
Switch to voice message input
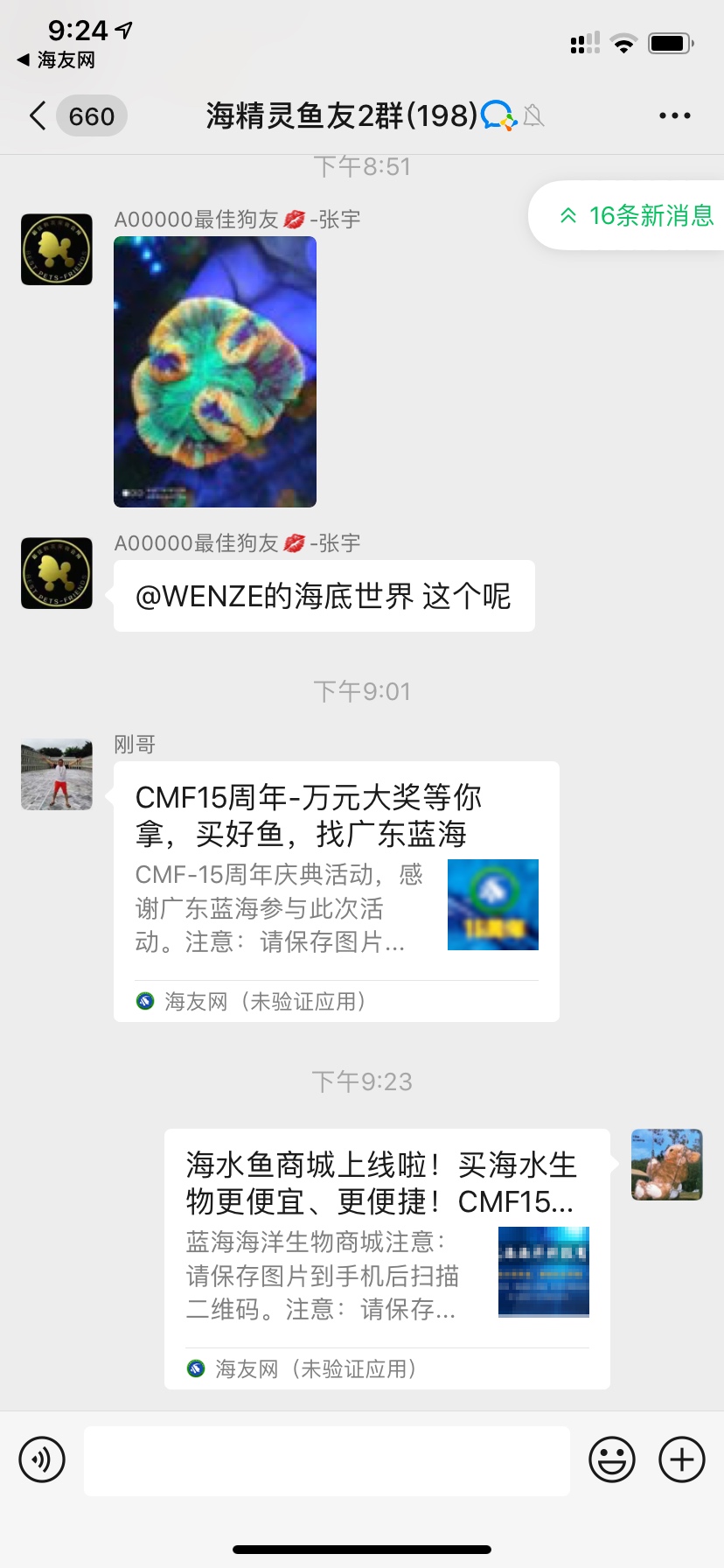[x=42, y=1459]
